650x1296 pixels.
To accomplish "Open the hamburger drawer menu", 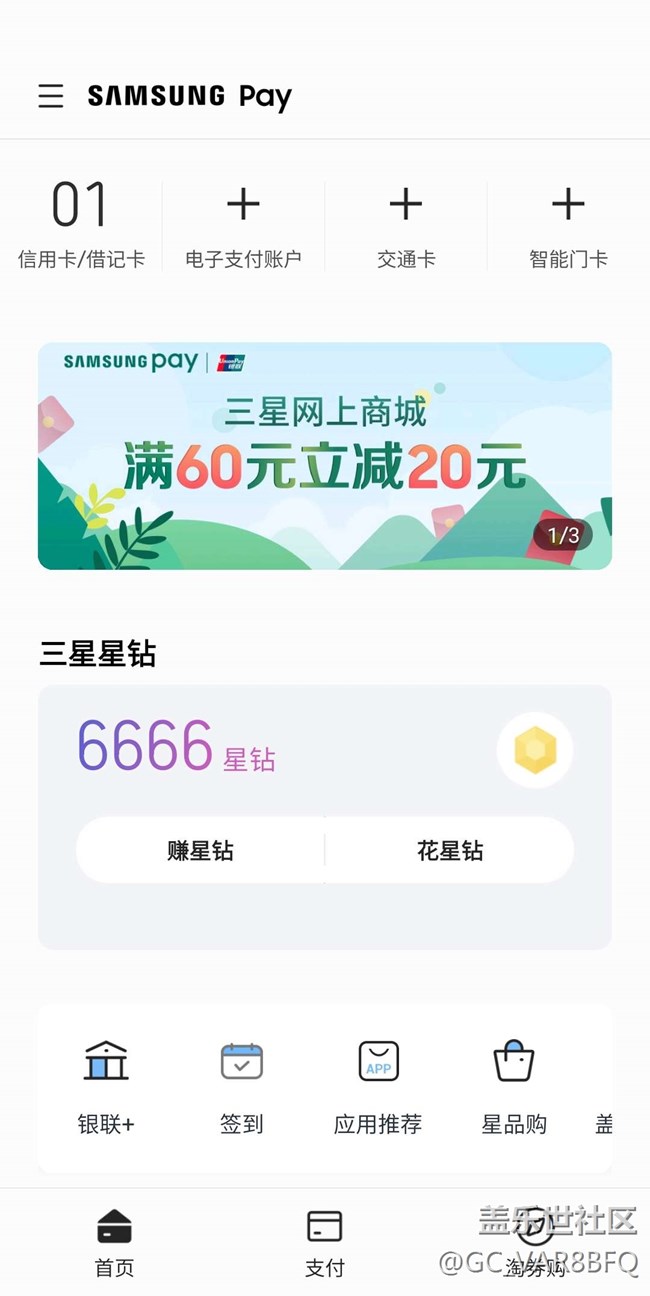I will coord(51,96).
